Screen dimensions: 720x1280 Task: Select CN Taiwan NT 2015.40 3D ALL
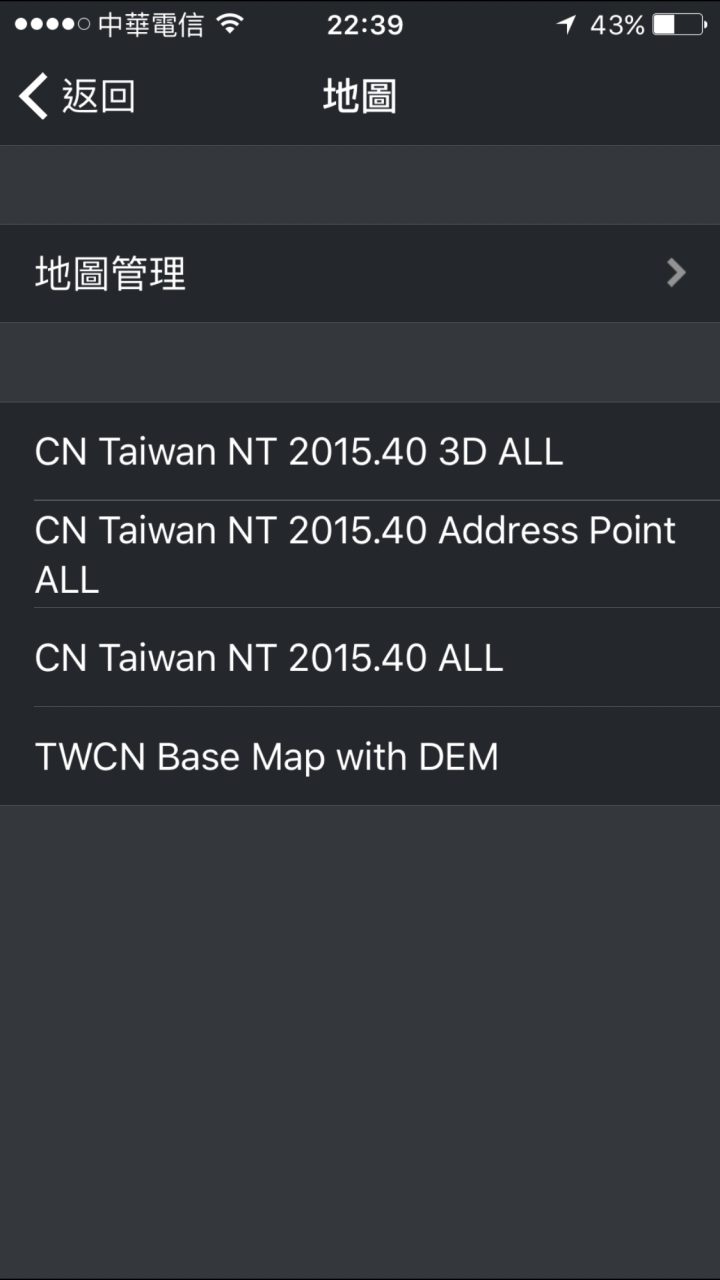360,451
